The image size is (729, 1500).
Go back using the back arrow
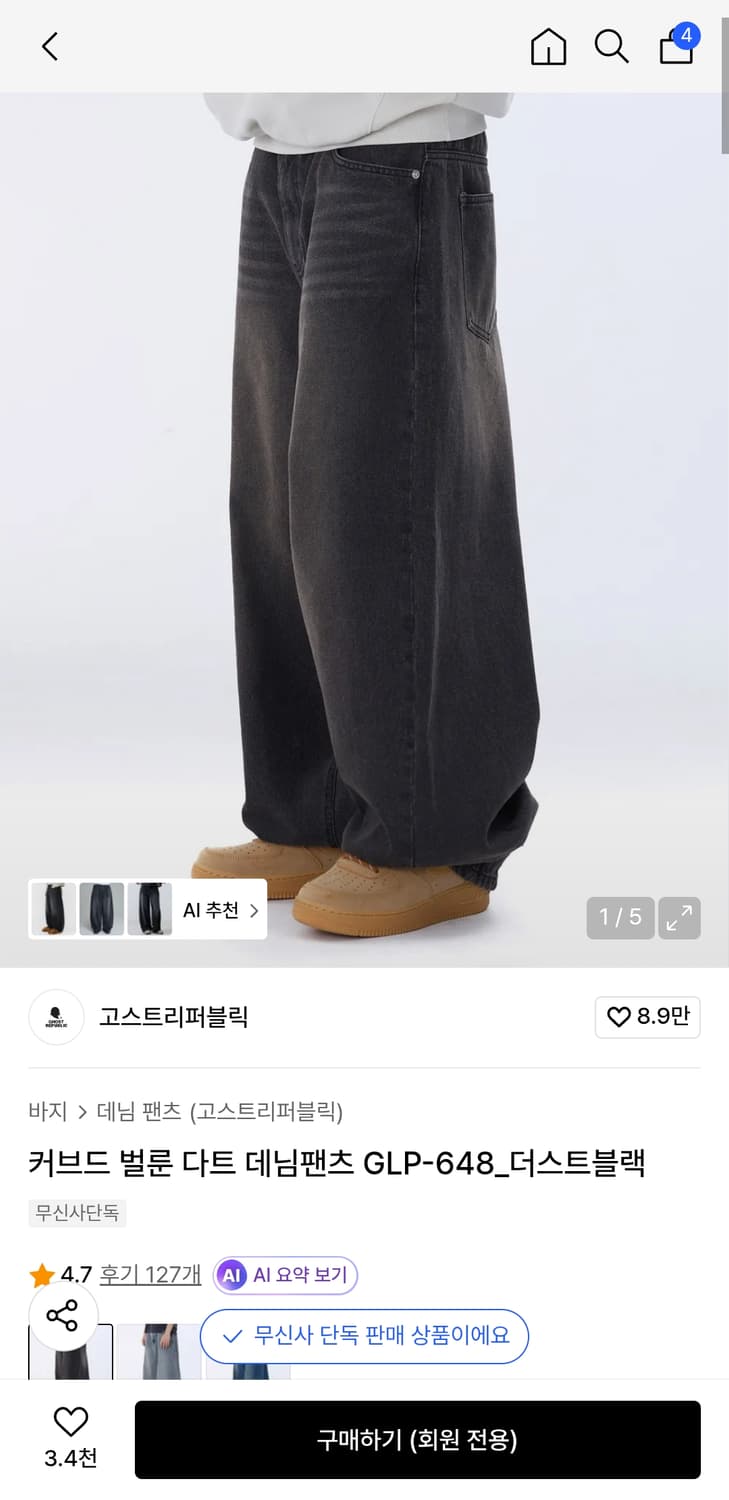point(49,46)
